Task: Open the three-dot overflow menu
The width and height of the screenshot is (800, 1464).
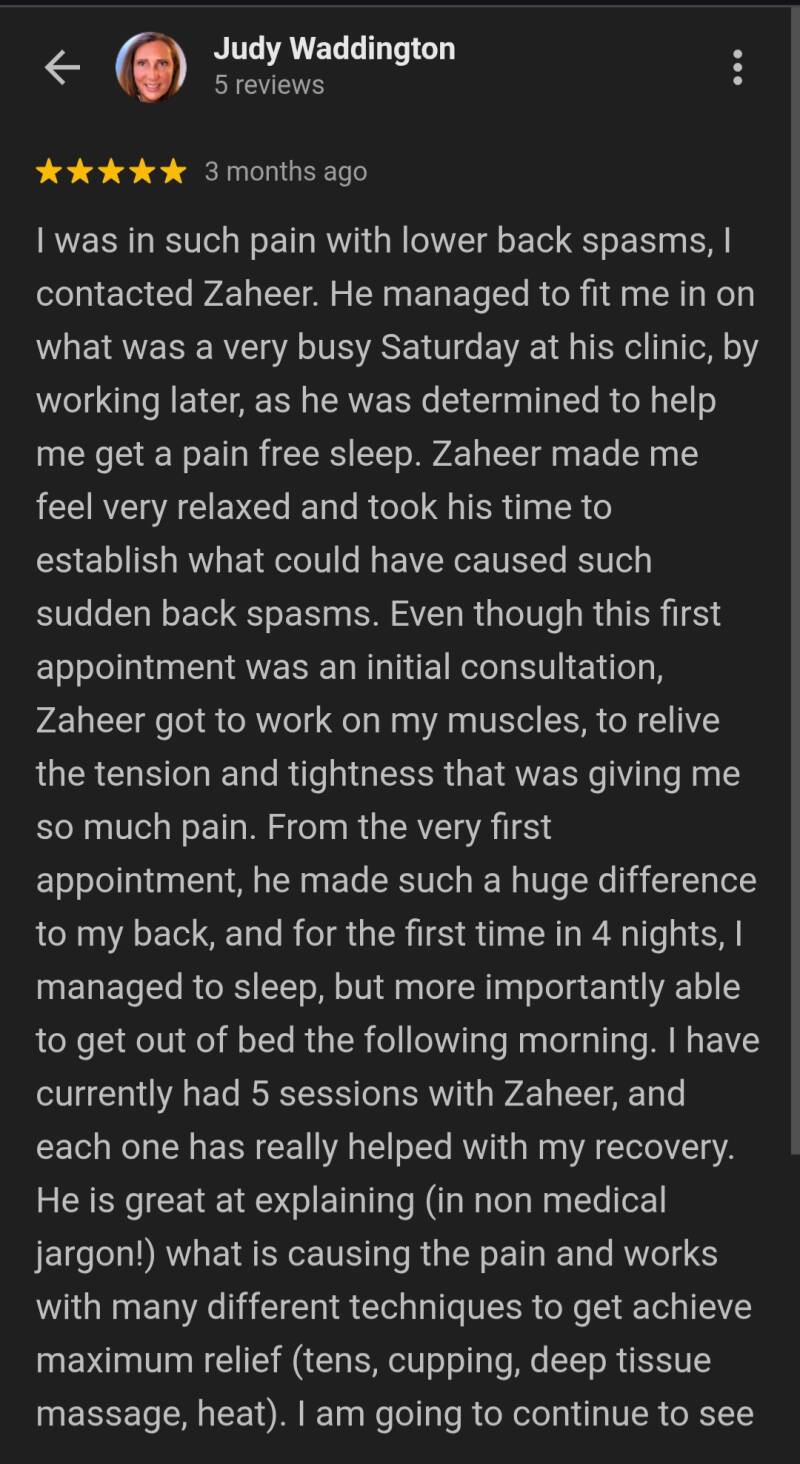Action: coord(737,67)
